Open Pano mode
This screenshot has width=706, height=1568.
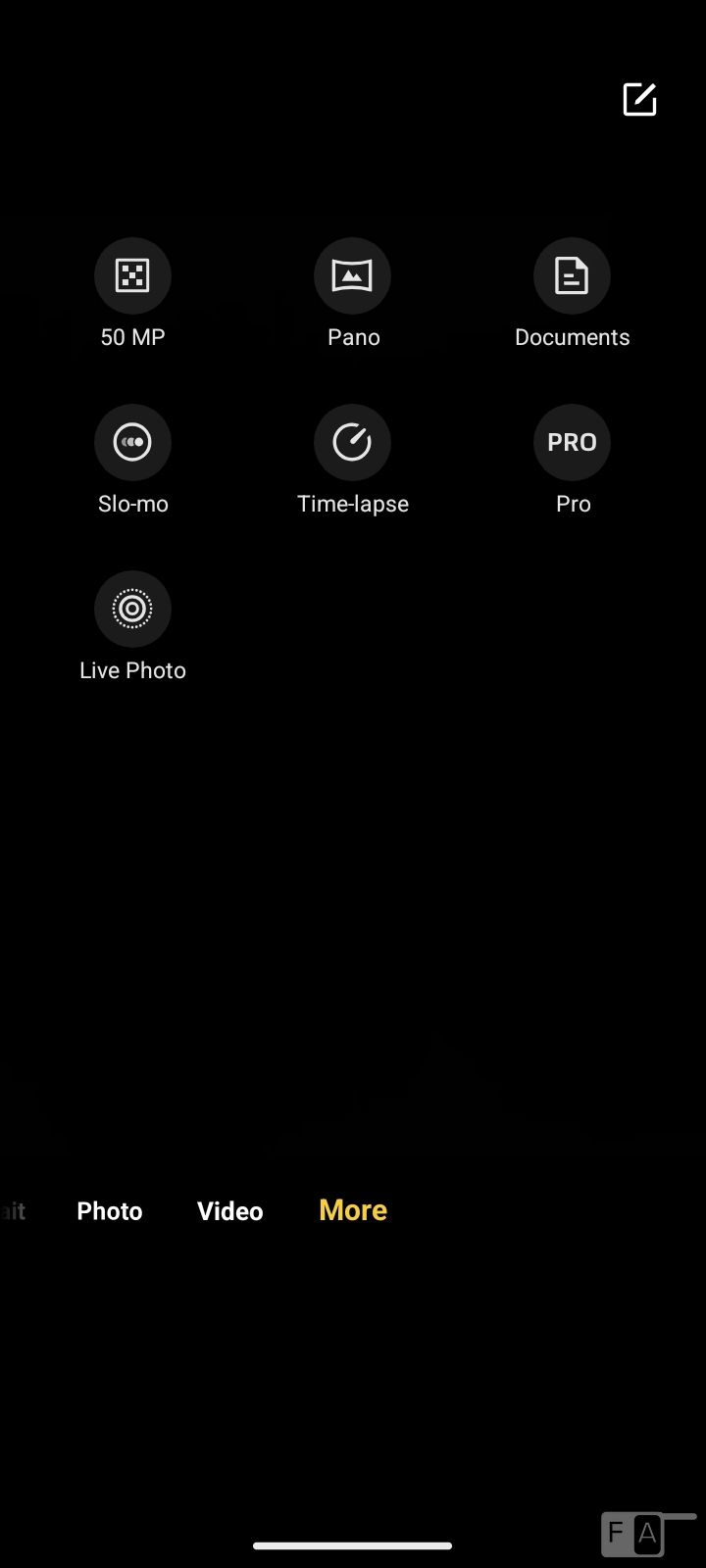pyautogui.click(x=352, y=276)
